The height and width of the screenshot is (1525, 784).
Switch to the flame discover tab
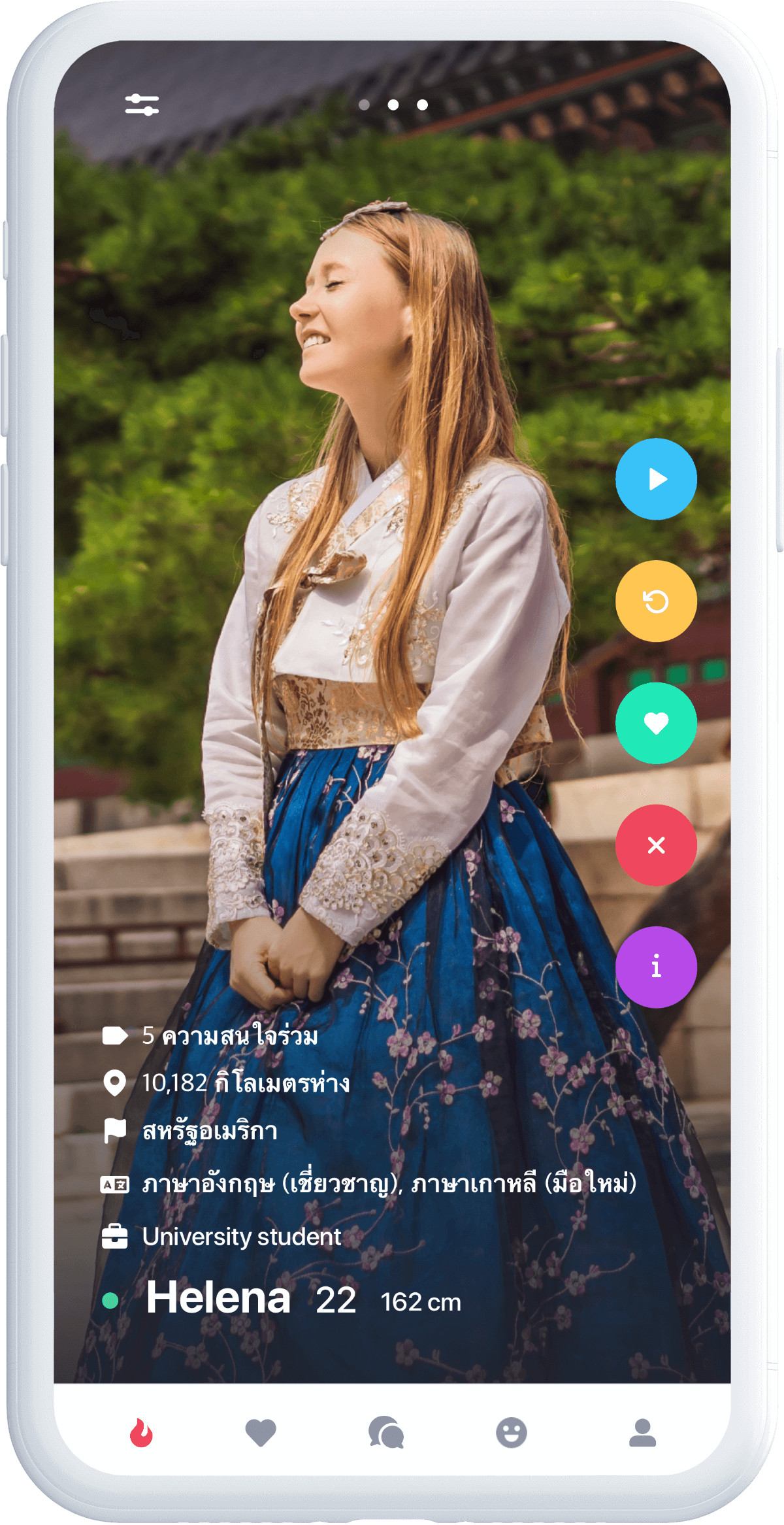141,1433
